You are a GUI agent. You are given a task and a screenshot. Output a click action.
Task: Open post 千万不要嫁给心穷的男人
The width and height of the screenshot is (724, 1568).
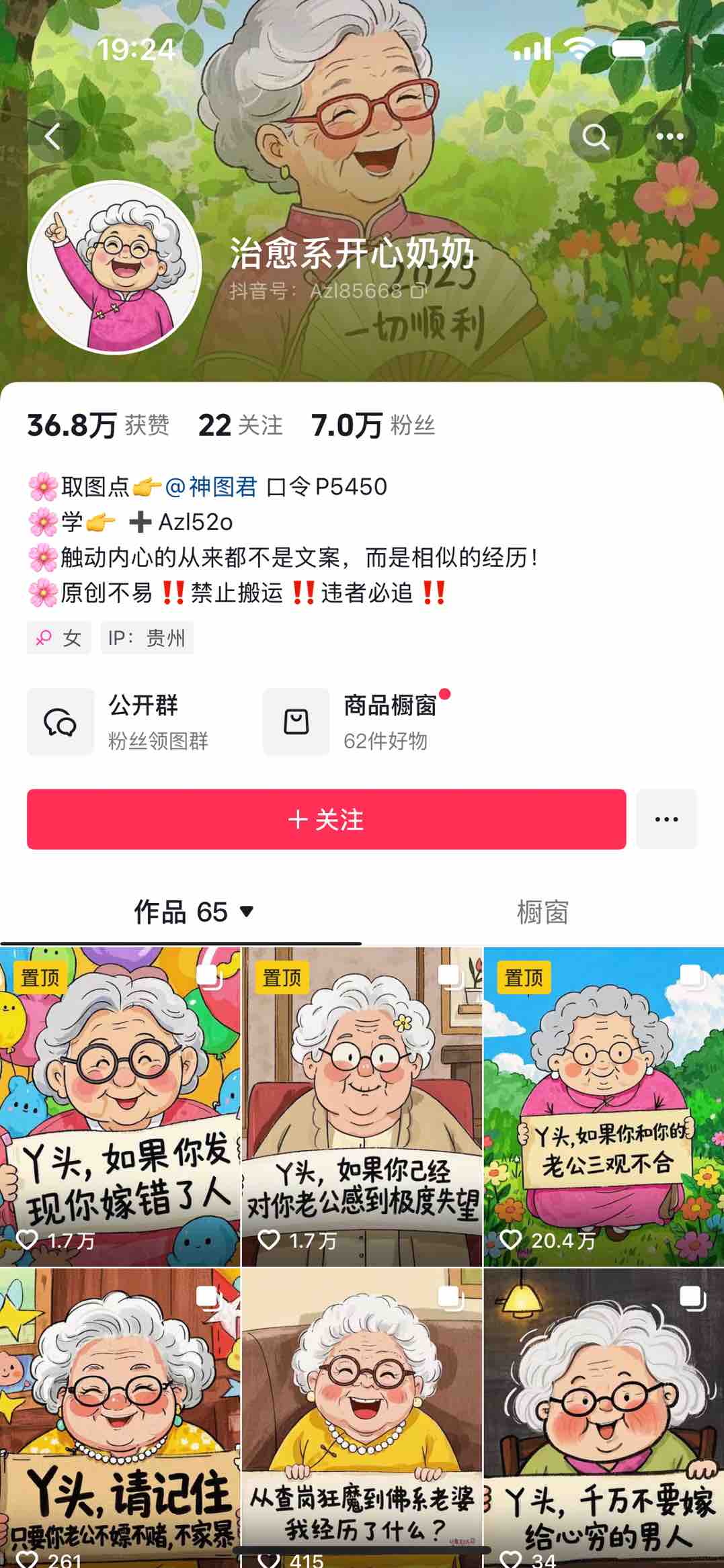coord(604,1418)
